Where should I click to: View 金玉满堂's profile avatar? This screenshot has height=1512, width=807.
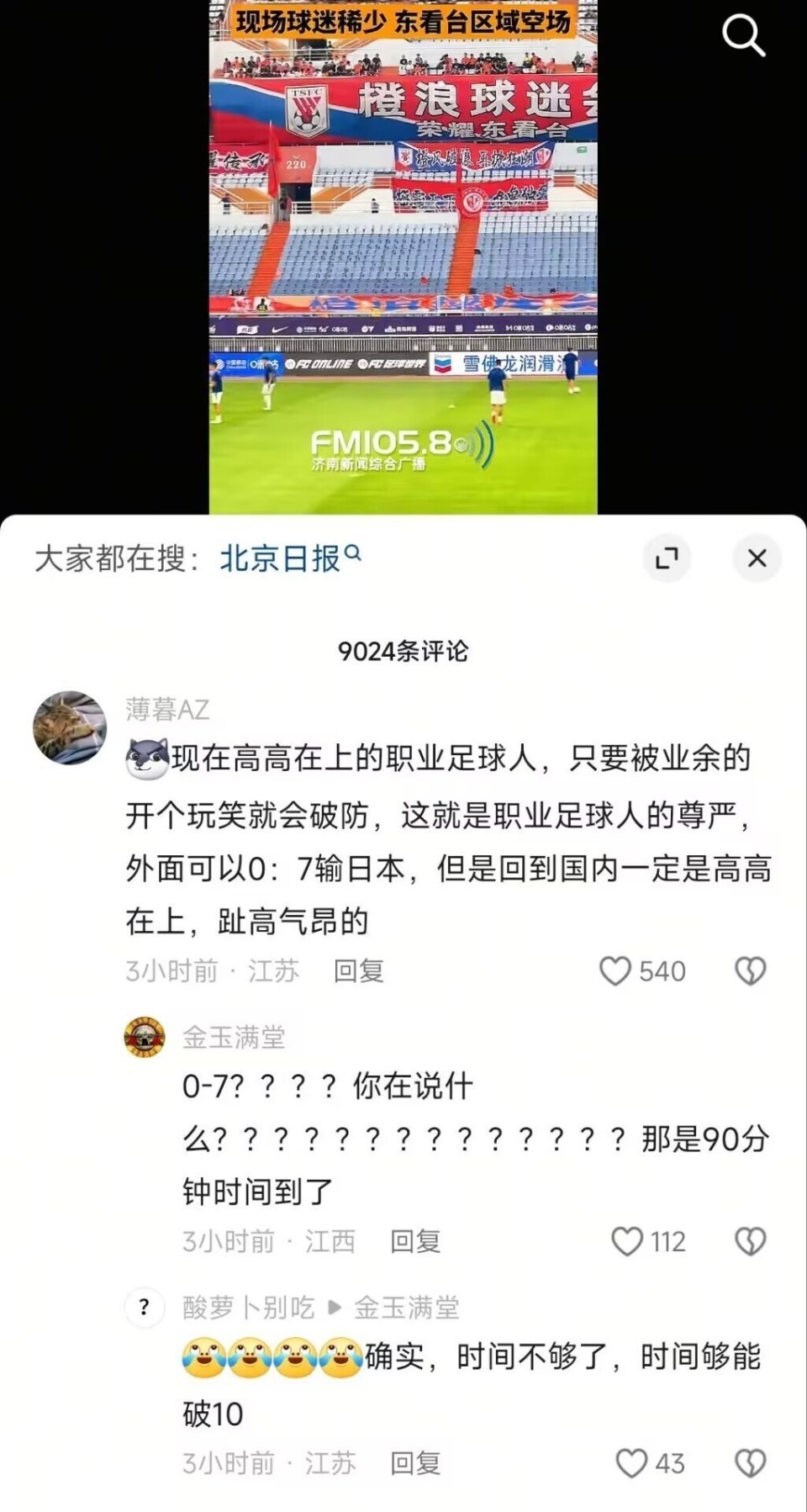145,1037
